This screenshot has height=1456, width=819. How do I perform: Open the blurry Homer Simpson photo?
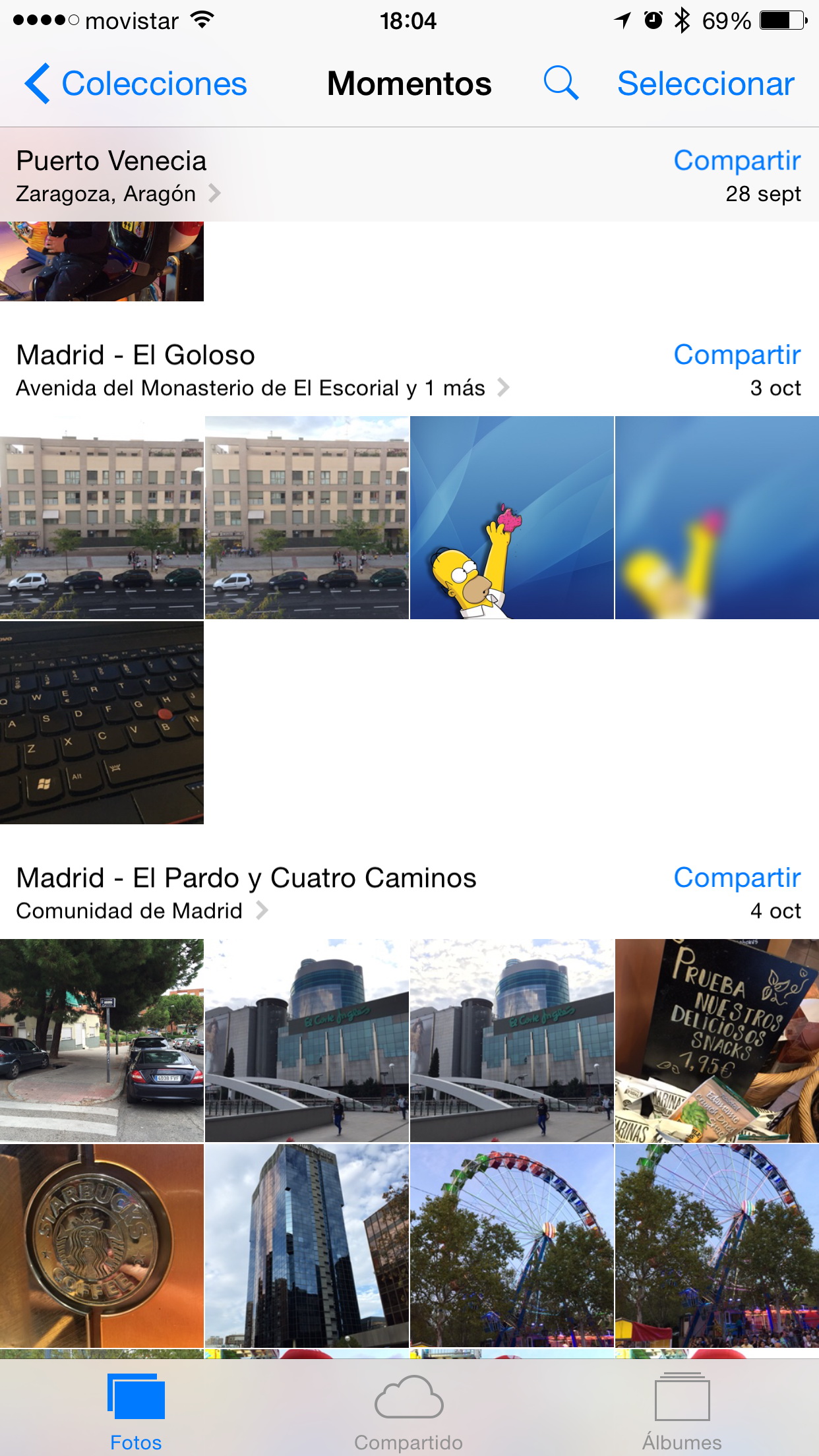tap(717, 518)
